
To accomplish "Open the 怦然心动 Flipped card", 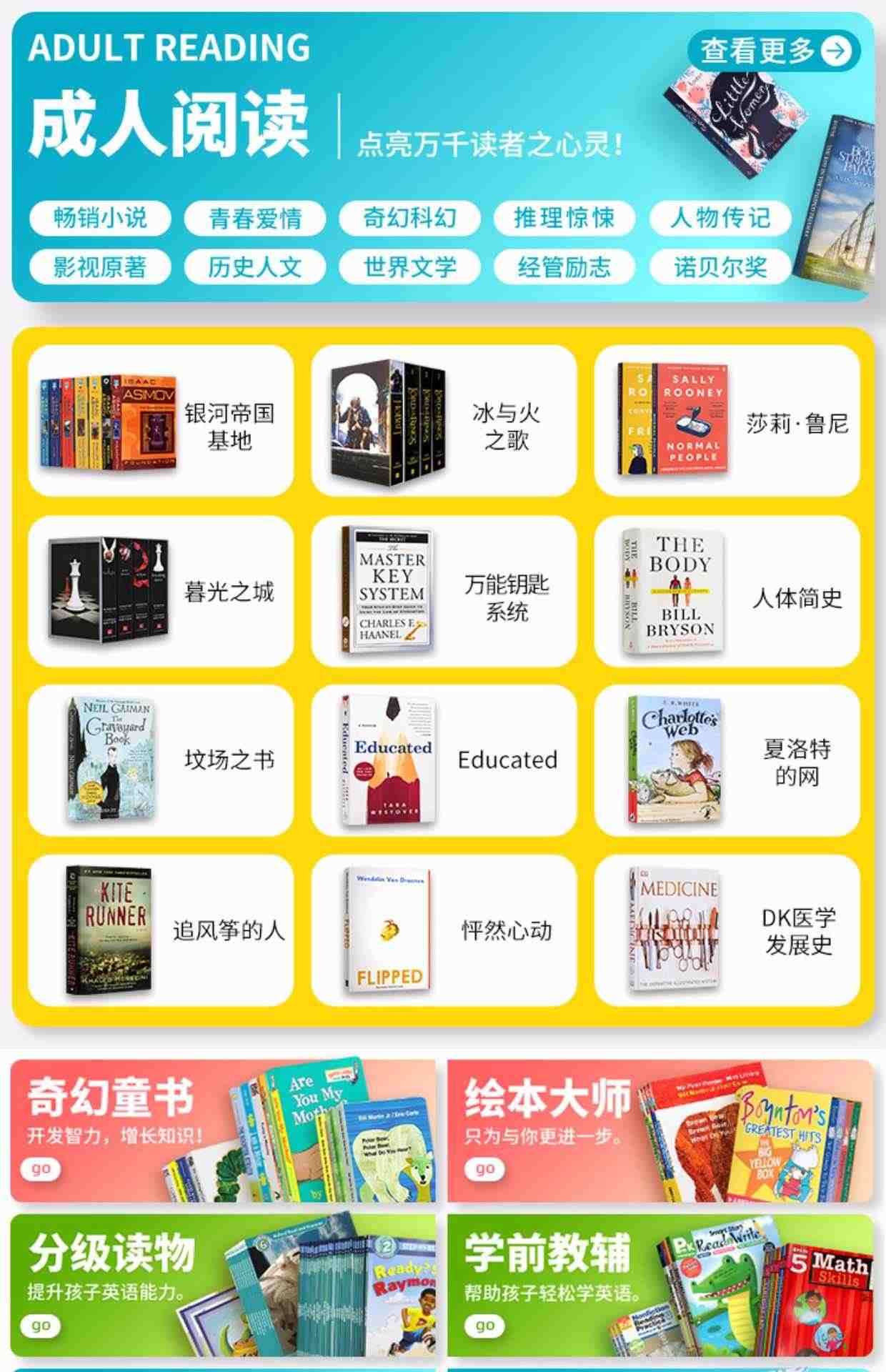I will pyautogui.click(x=444, y=930).
